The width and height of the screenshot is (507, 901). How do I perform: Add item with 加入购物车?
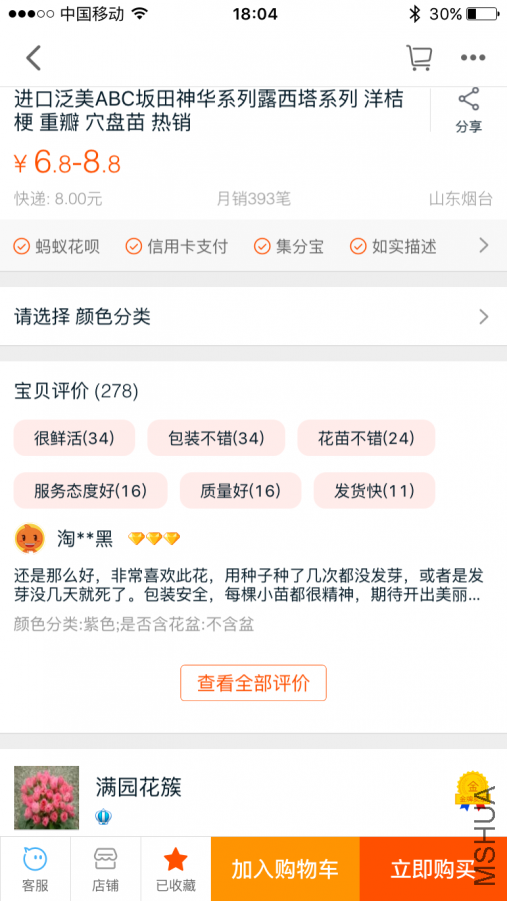(x=285, y=869)
